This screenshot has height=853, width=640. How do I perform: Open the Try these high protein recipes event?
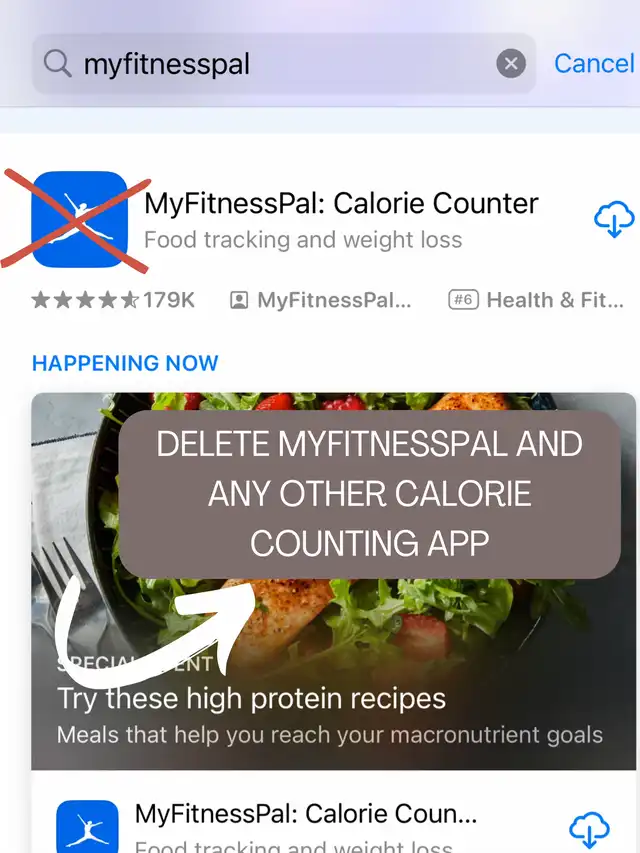[x=333, y=581]
